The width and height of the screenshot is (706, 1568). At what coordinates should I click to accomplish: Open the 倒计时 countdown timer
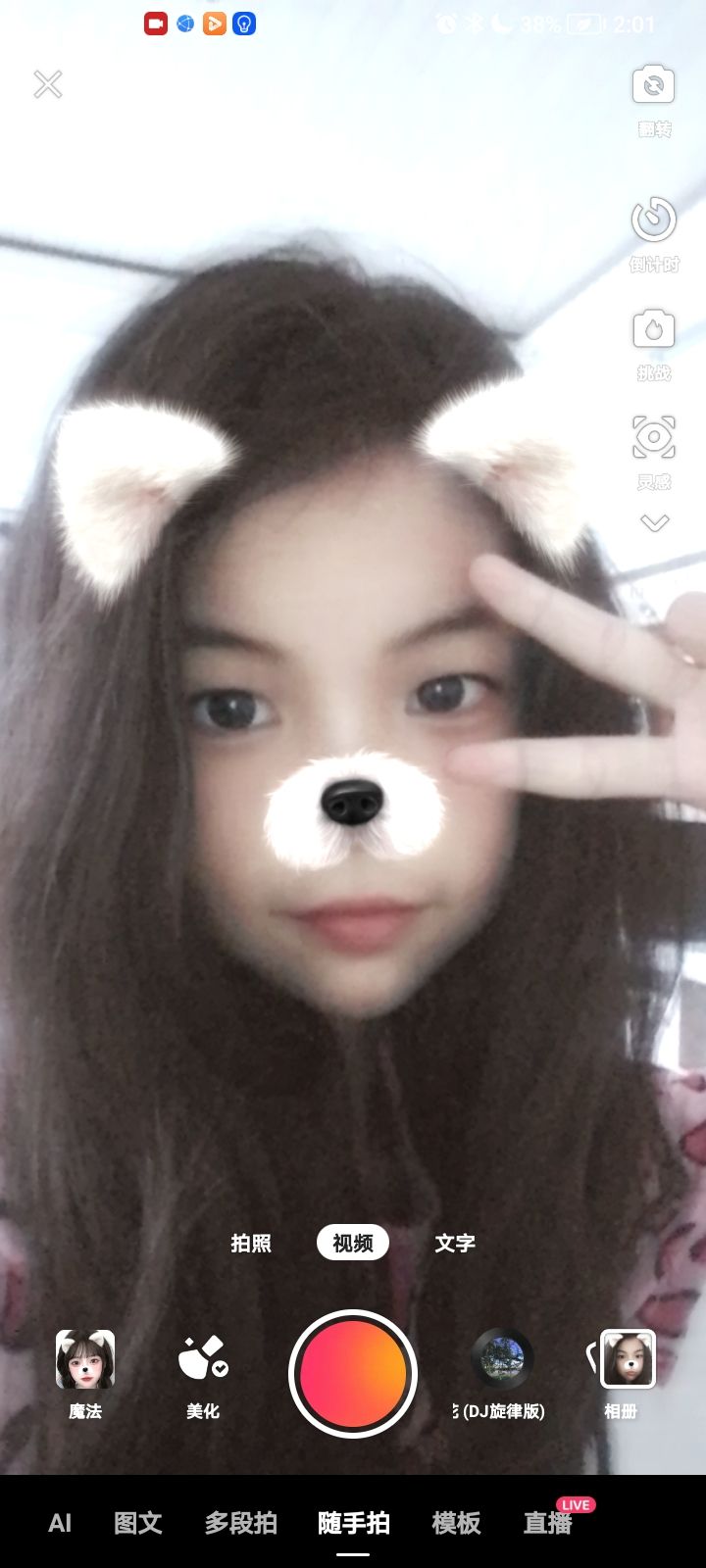pyautogui.click(x=653, y=233)
